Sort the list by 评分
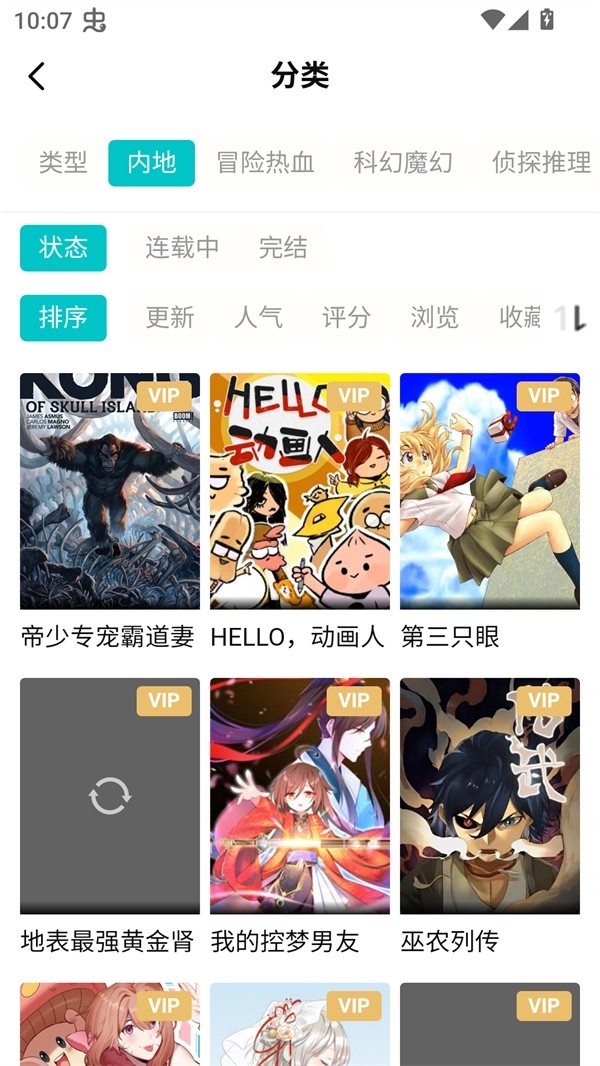Image resolution: width=600 pixels, height=1066 pixels. pyautogui.click(x=346, y=318)
